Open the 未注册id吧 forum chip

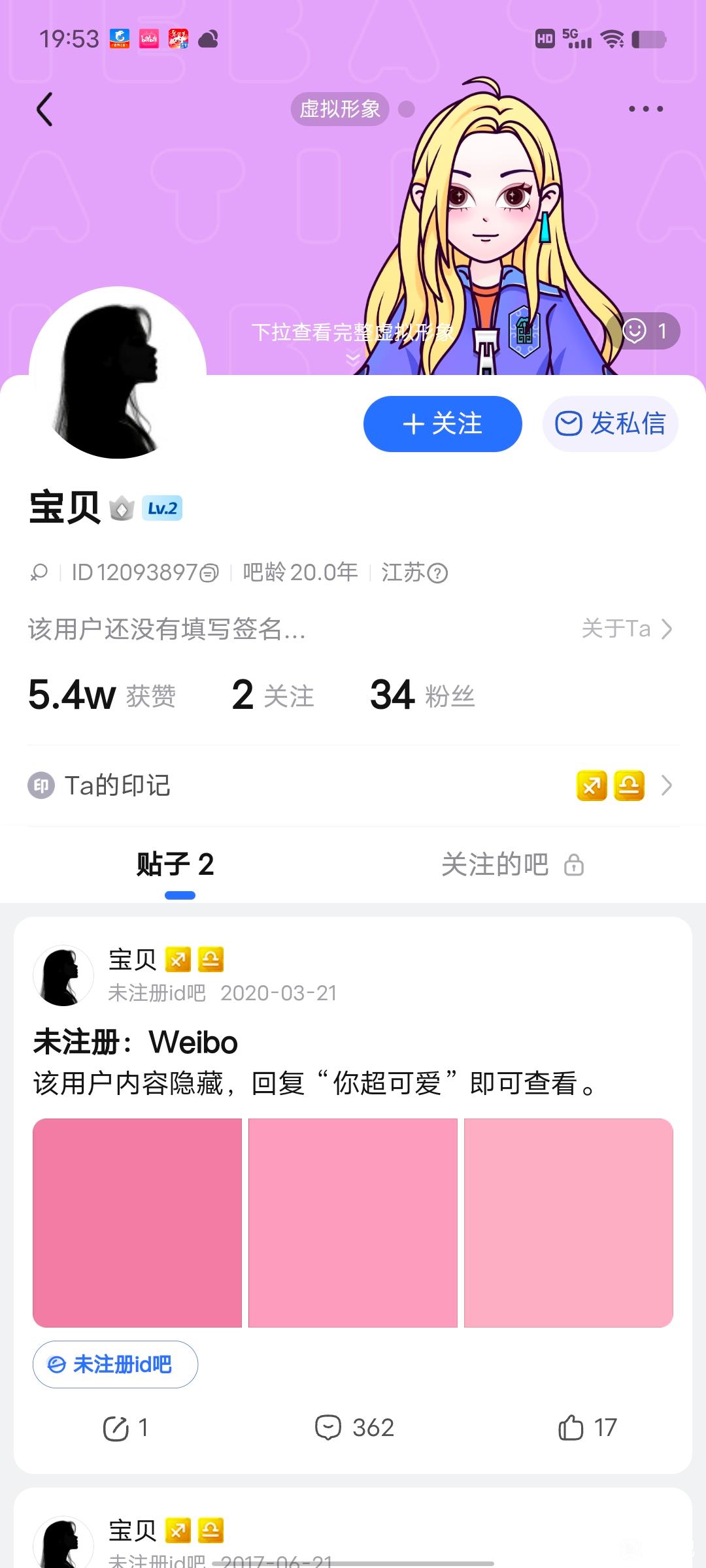[115, 1364]
